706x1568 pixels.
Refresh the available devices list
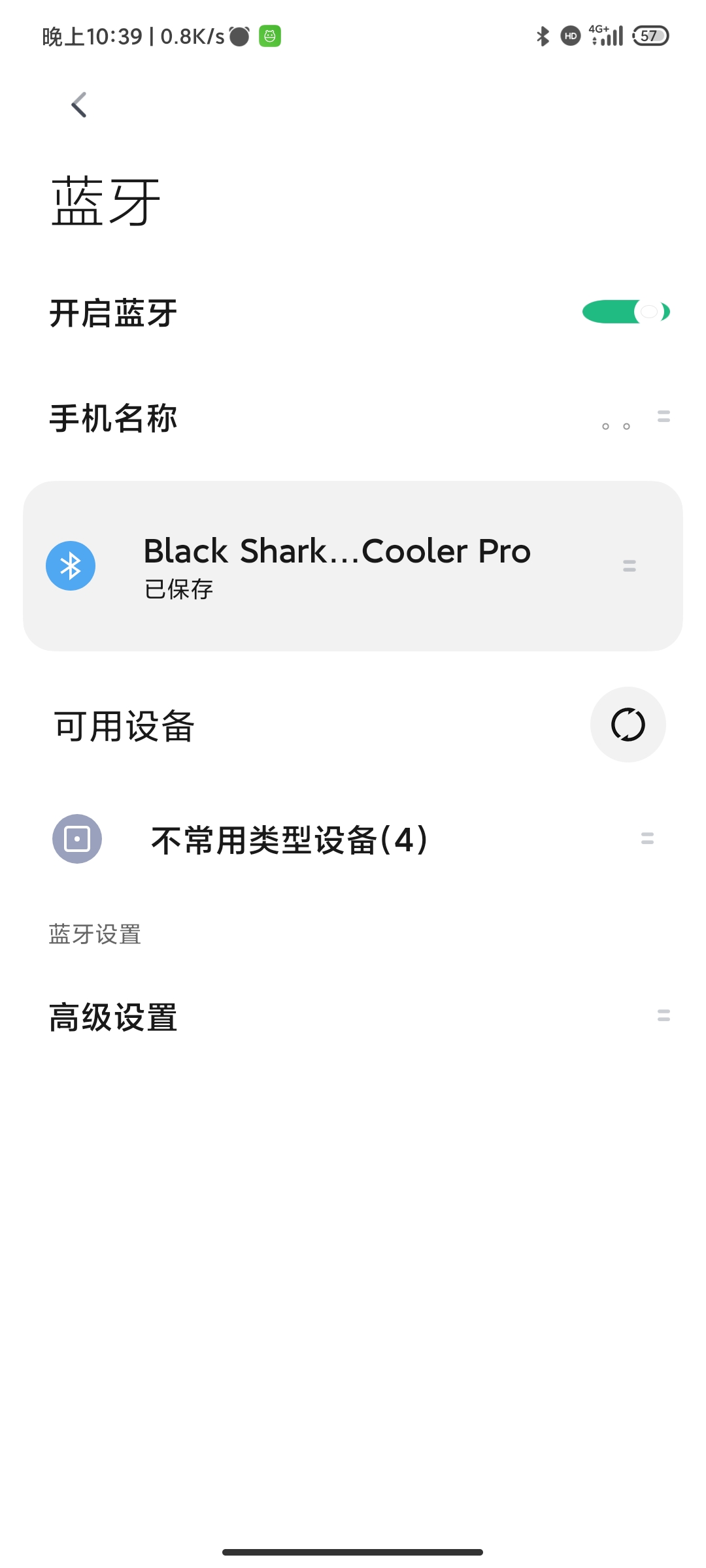click(628, 725)
